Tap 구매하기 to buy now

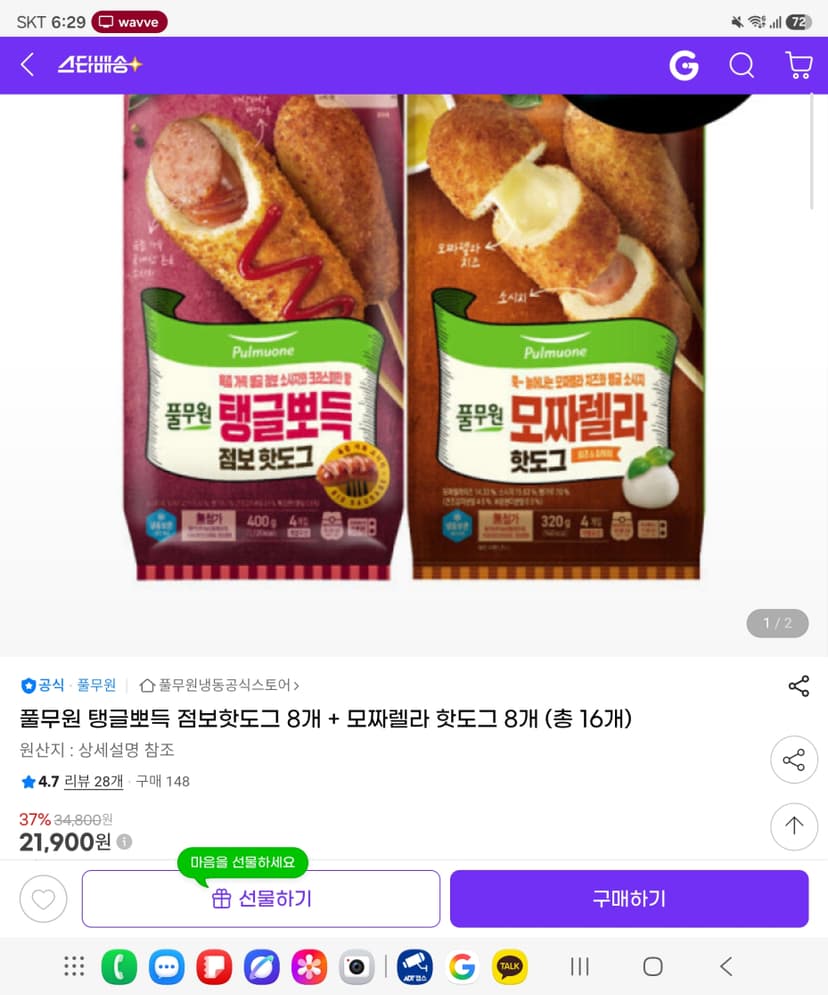pos(629,899)
